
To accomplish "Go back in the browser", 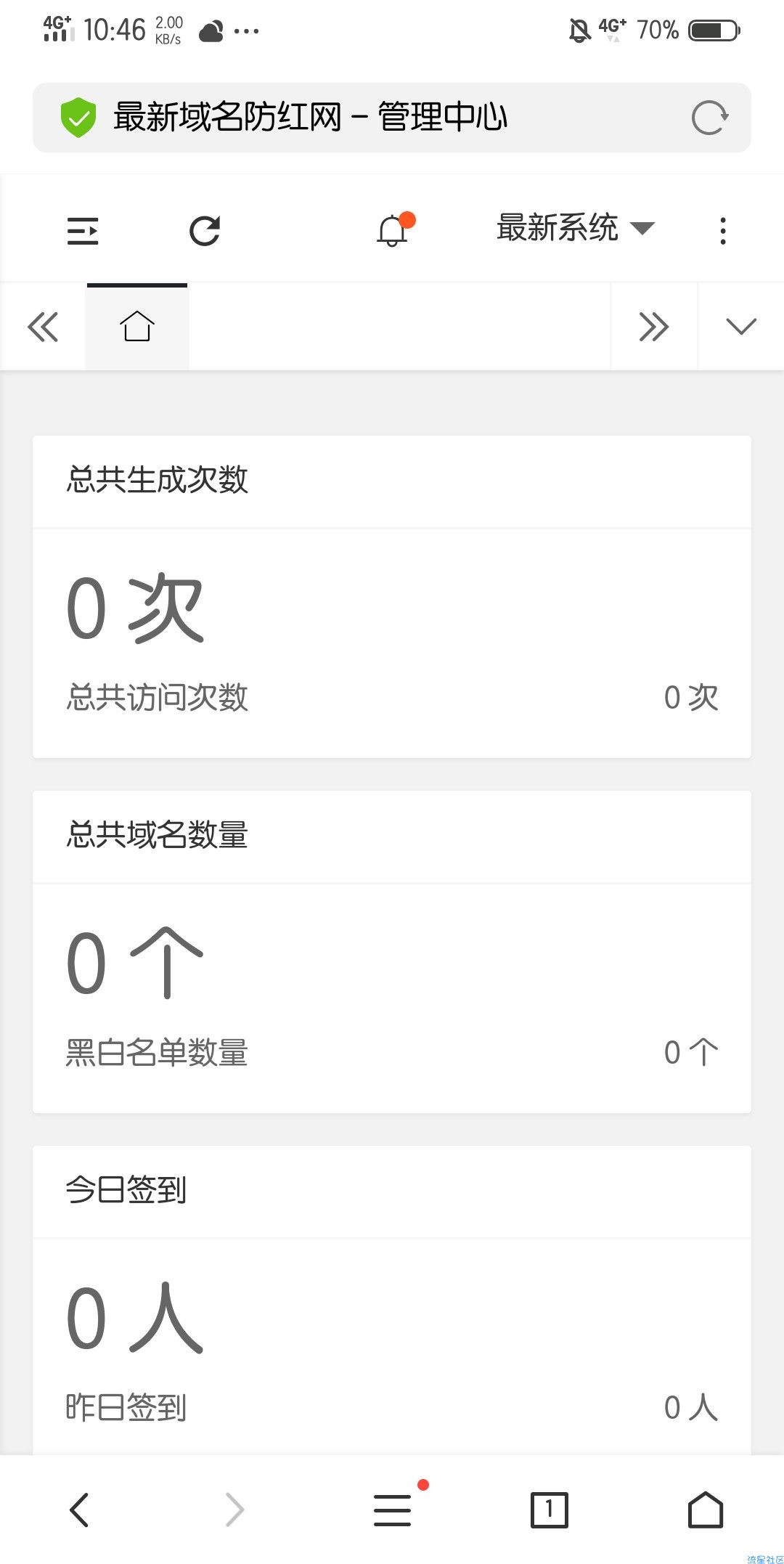I will (x=79, y=1510).
